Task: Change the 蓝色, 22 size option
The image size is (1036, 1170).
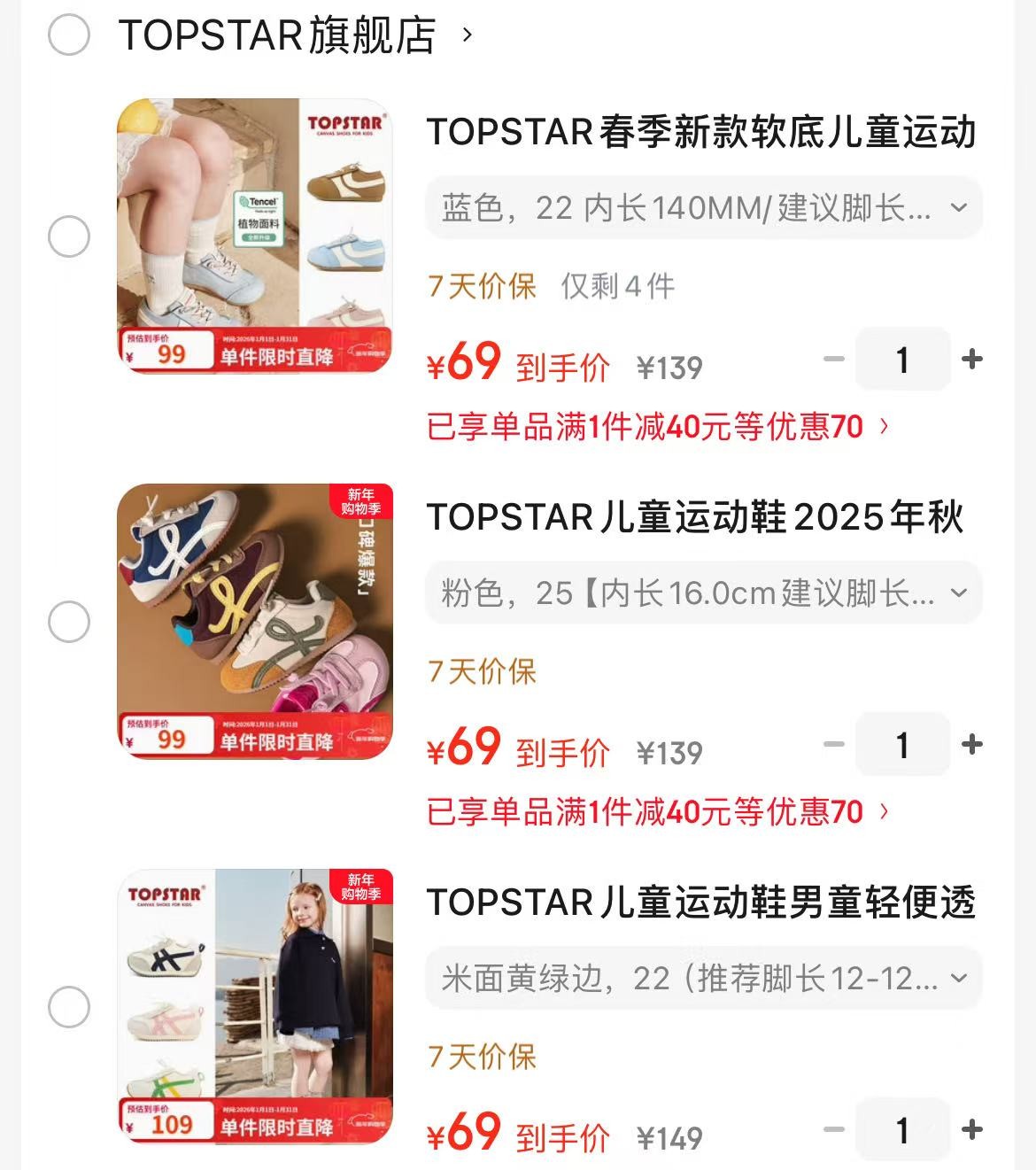Action: click(x=704, y=208)
